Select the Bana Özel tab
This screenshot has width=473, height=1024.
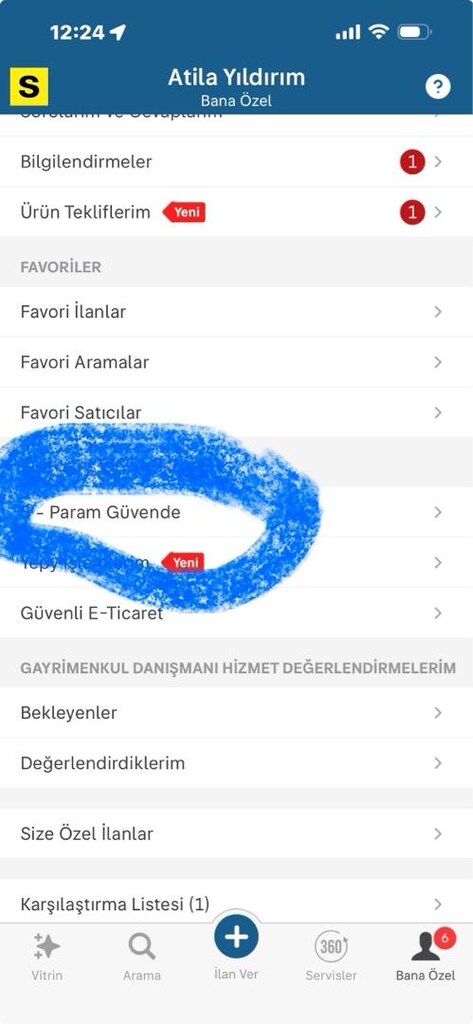[425, 957]
